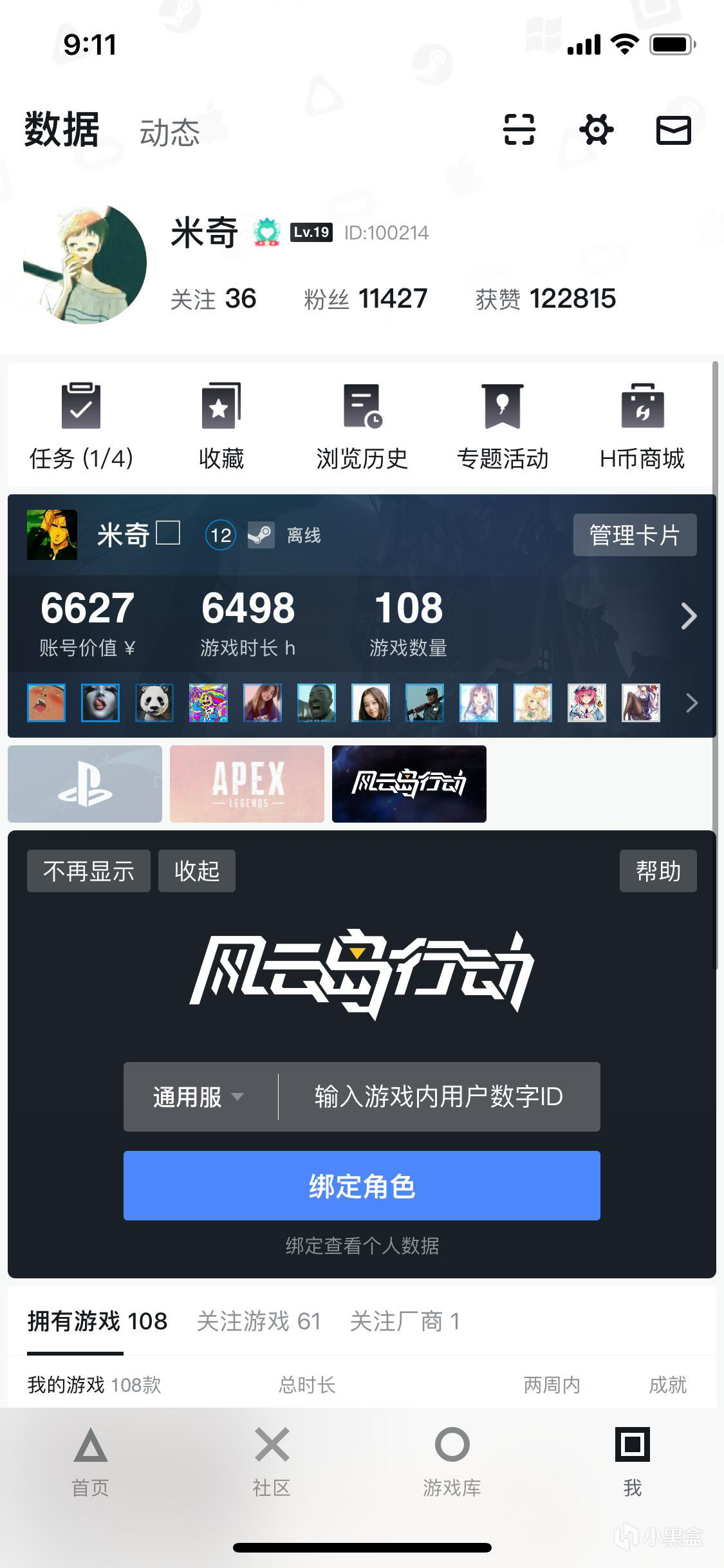Collapse the panel with 收起

[197, 871]
